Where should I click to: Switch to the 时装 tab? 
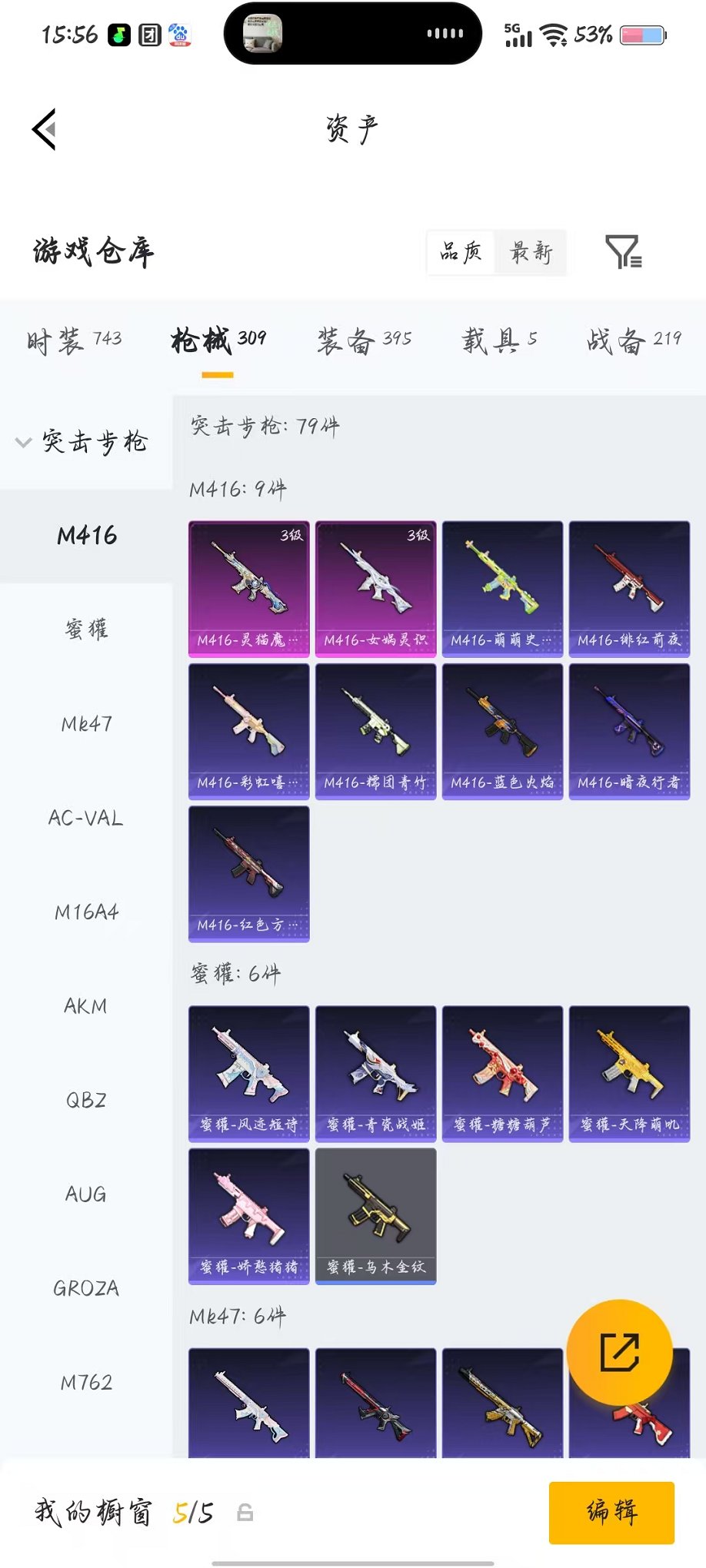[x=74, y=340]
